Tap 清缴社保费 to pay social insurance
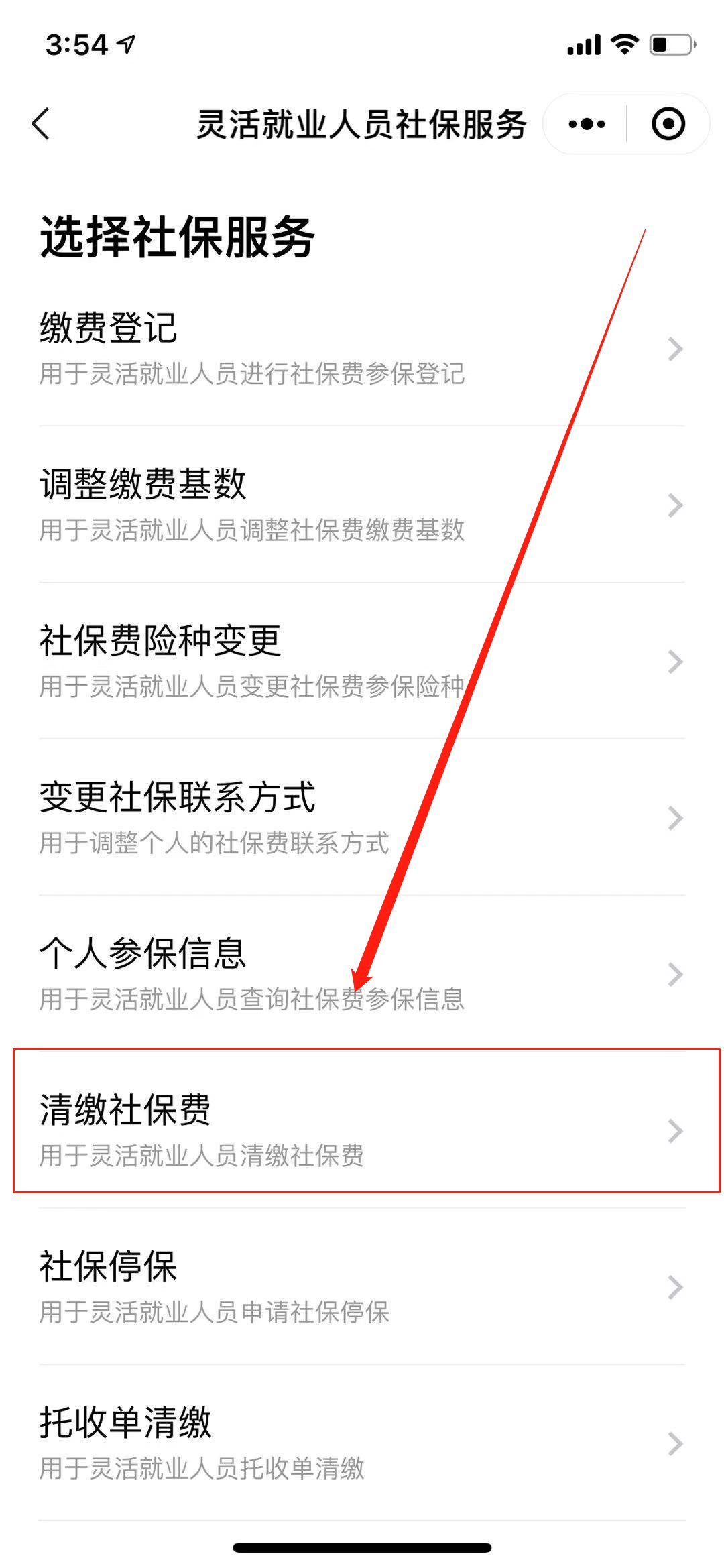Image resolution: width=724 pixels, height=1568 pixels. [x=362, y=1131]
